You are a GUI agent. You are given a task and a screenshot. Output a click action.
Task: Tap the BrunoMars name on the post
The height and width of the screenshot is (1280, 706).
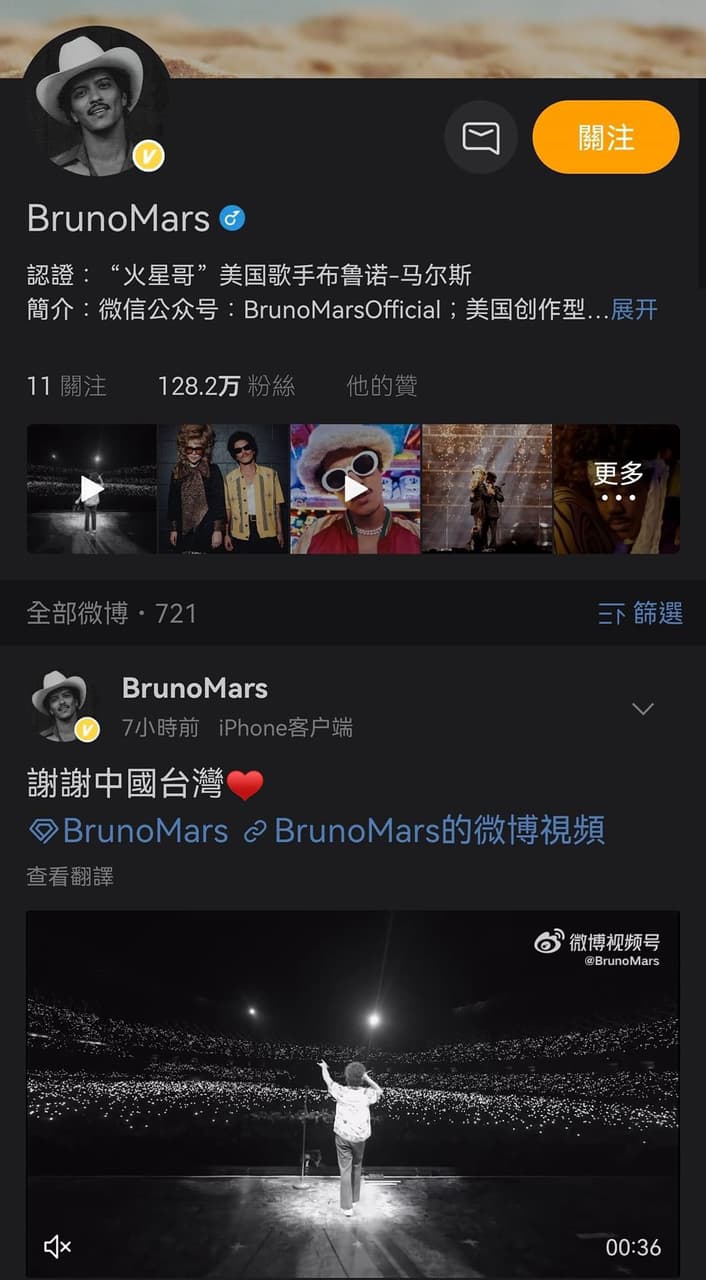tap(194, 688)
